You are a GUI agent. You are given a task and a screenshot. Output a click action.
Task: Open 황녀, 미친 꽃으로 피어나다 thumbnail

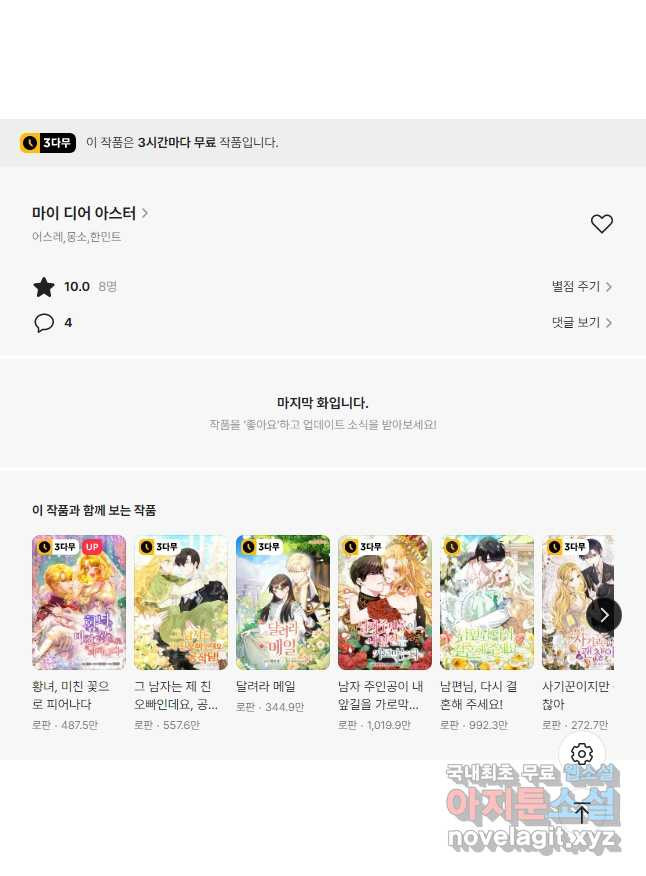[79, 602]
